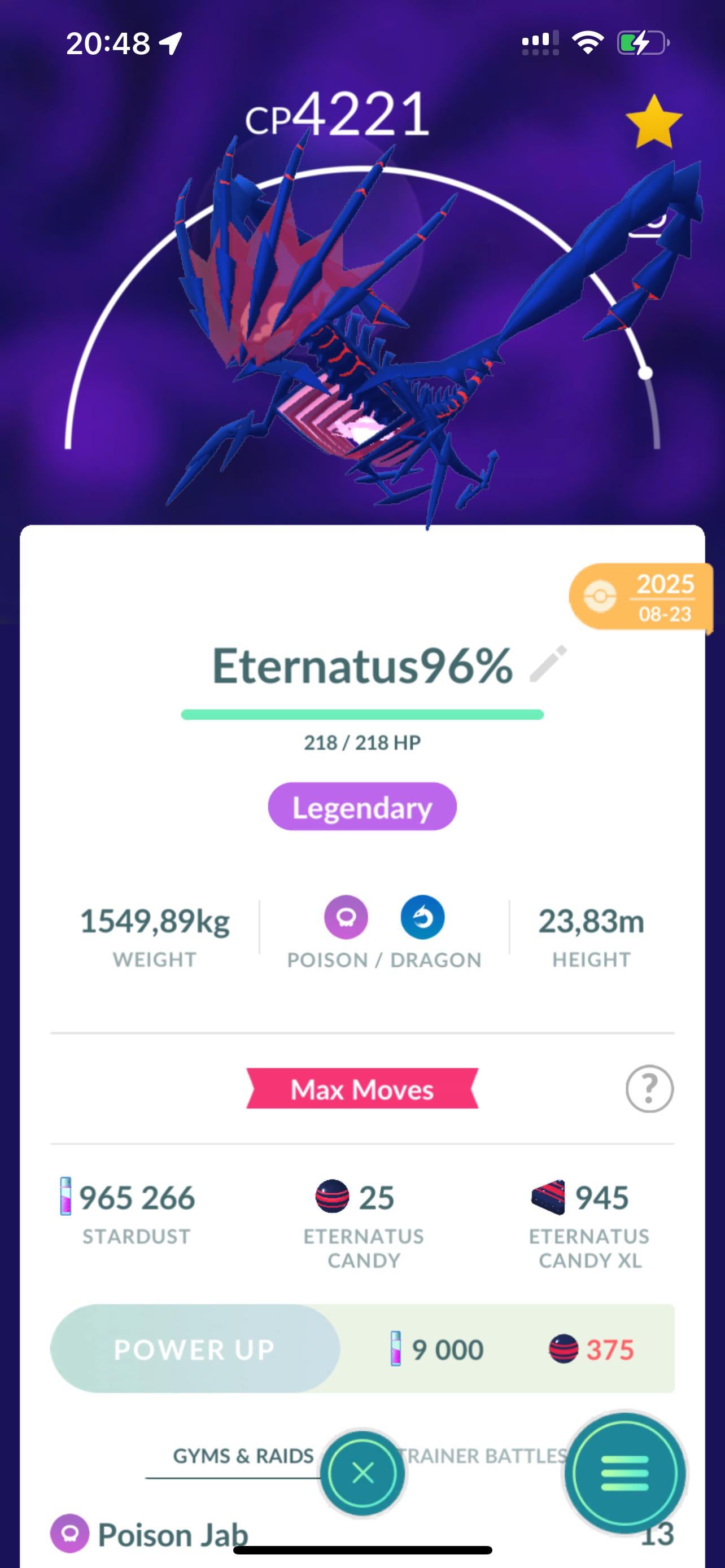Viewport: 725px width, 1568px height.
Task: Open the Max Moves help question mark
Action: [x=649, y=1088]
